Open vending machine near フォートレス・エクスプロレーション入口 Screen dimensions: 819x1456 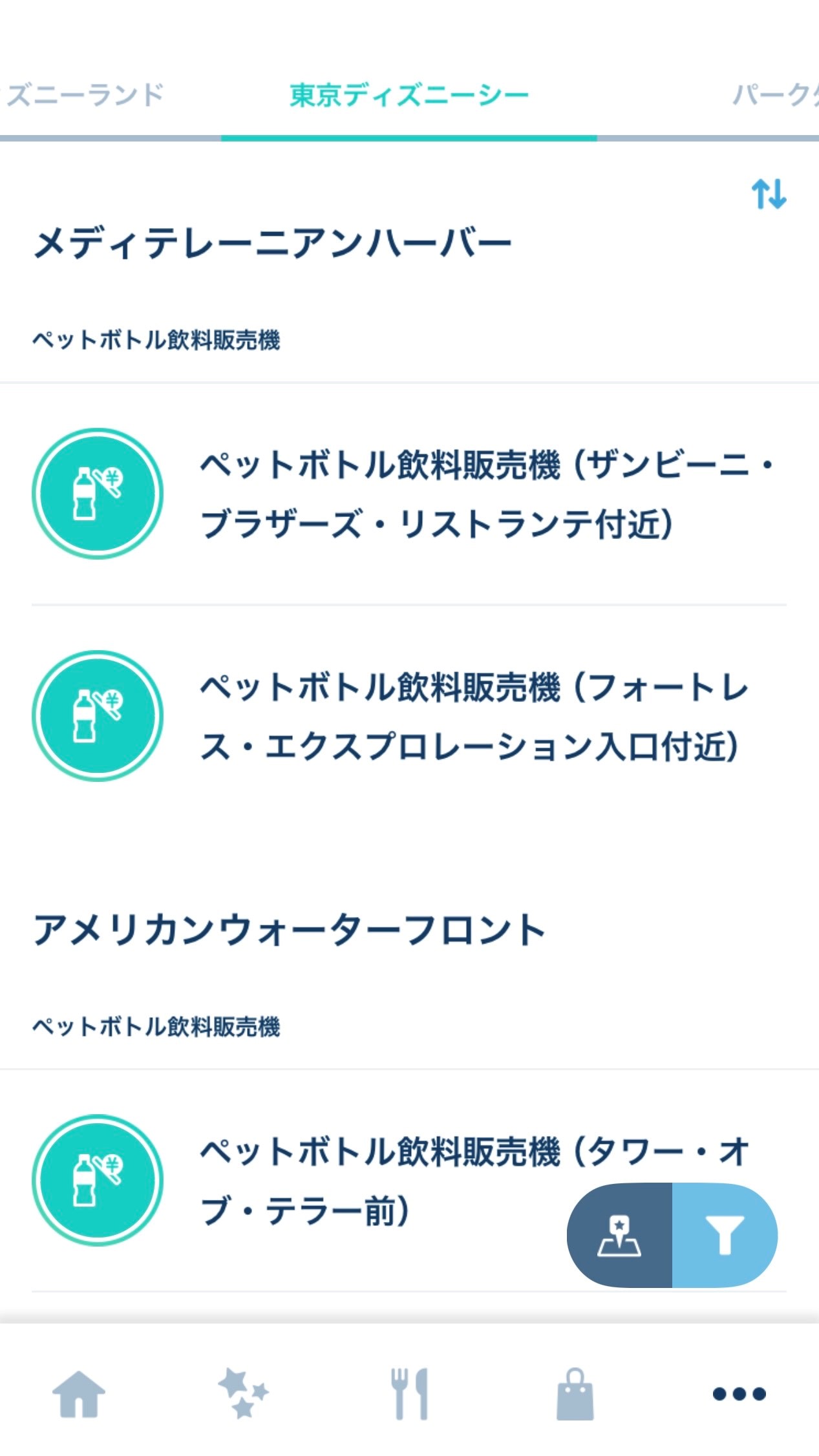tap(409, 716)
